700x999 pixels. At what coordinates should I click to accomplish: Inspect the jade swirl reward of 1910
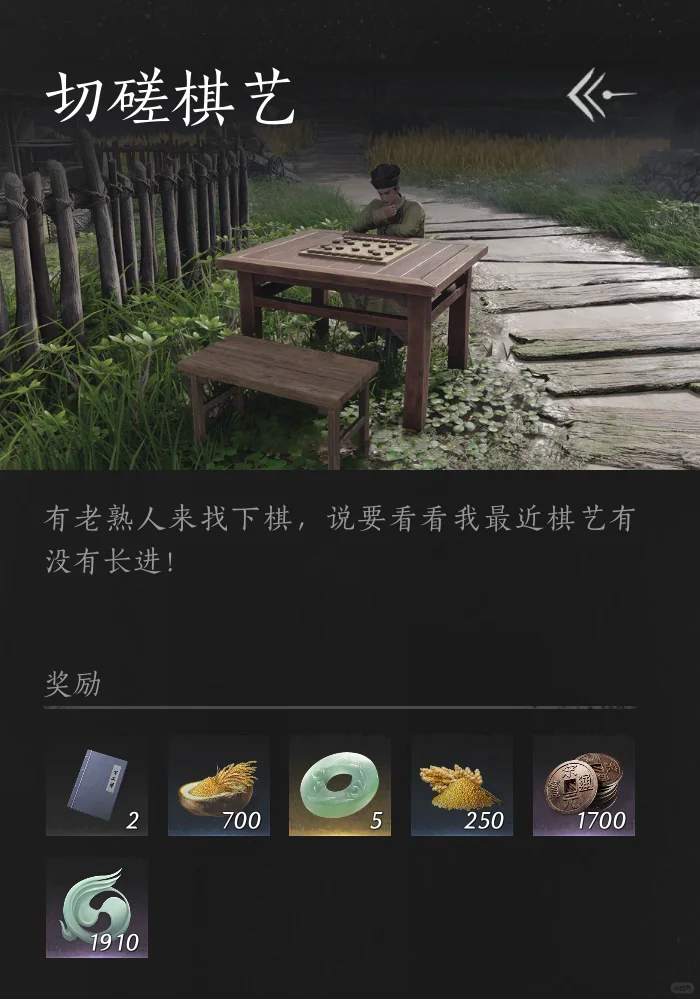tap(97, 907)
